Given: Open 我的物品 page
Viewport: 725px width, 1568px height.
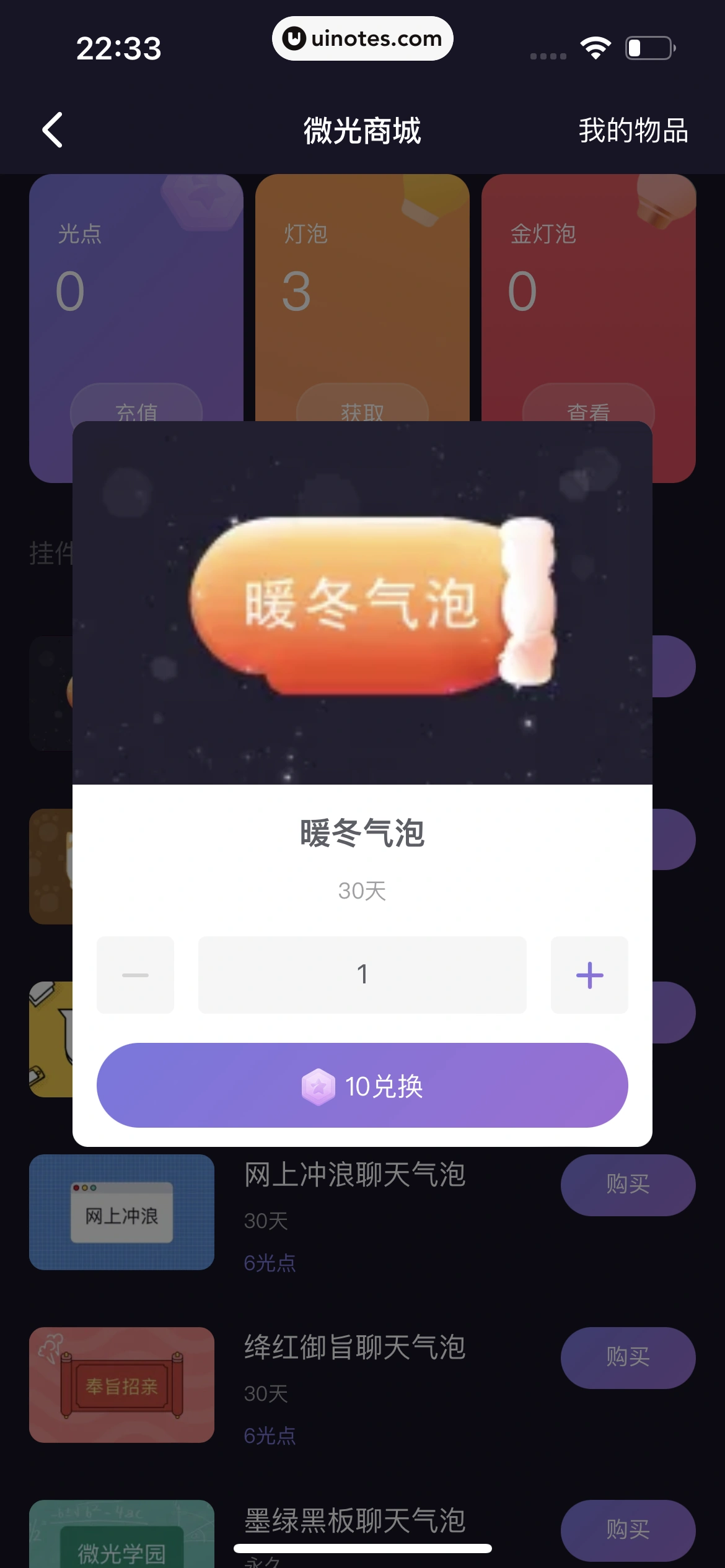Looking at the screenshot, I should coord(633,131).
